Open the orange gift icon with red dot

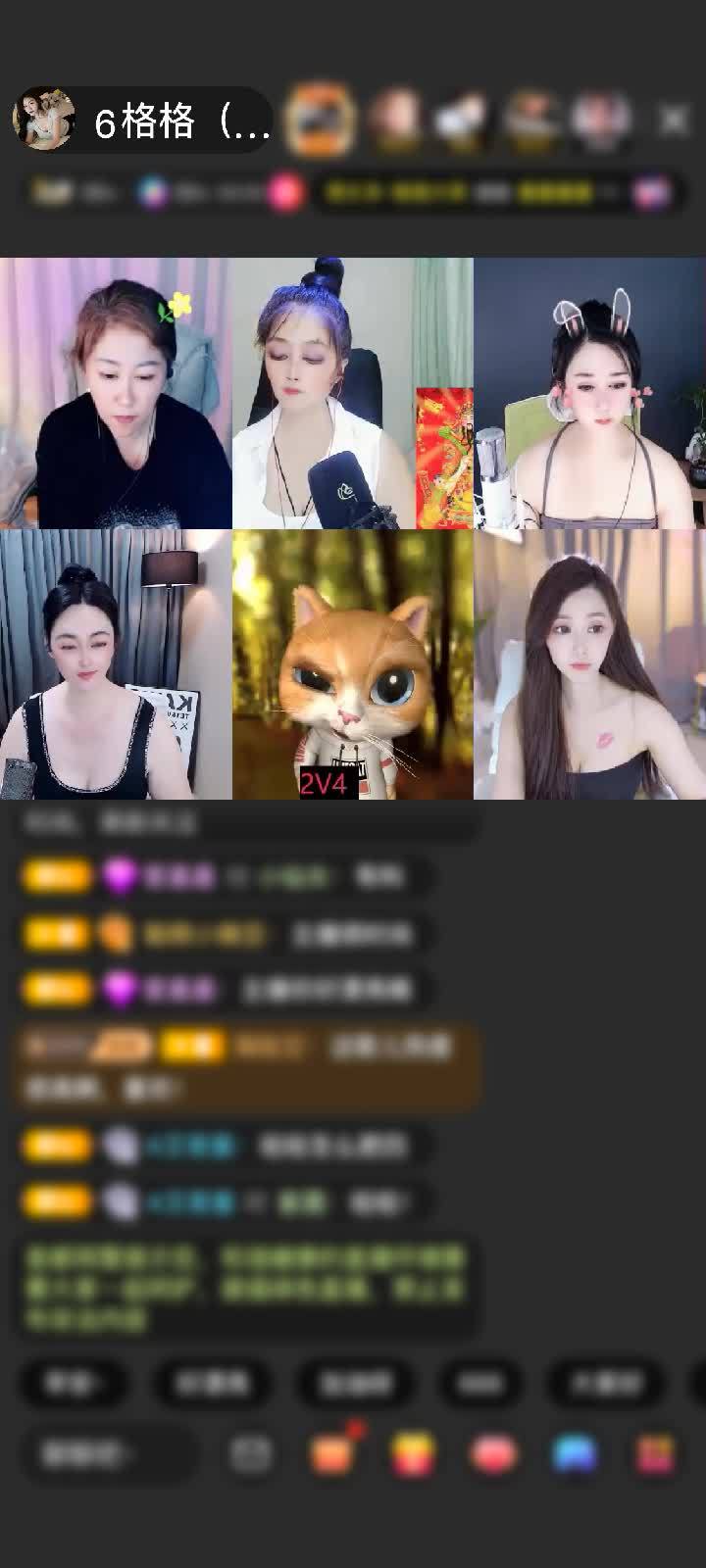[332, 1454]
